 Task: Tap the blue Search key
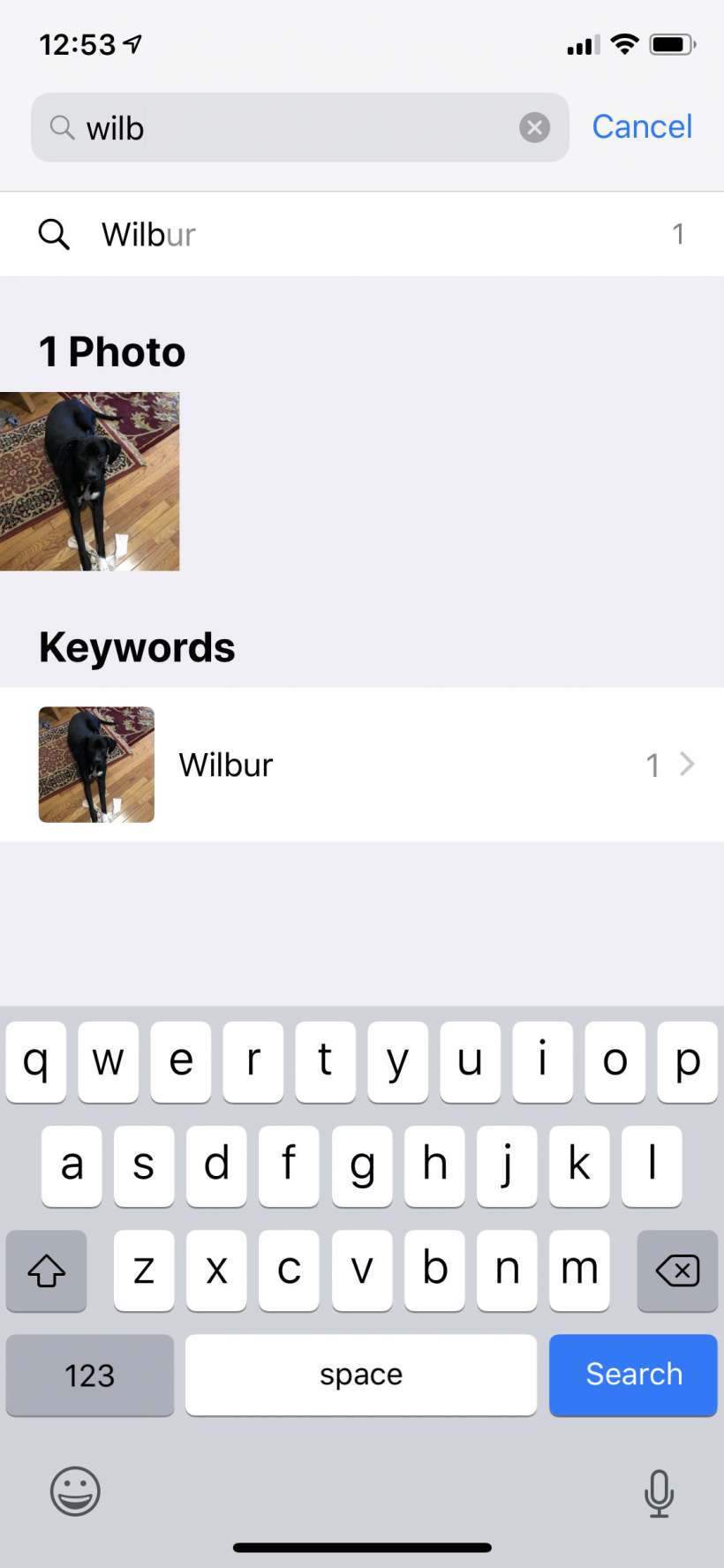pos(633,1375)
